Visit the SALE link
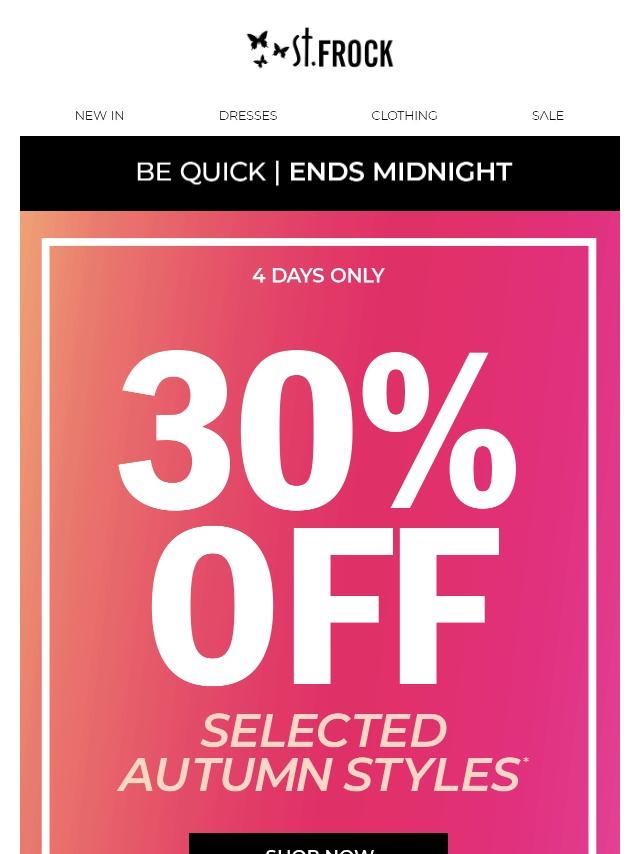This screenshot has width=640, height=854. [x=547, y=116]
